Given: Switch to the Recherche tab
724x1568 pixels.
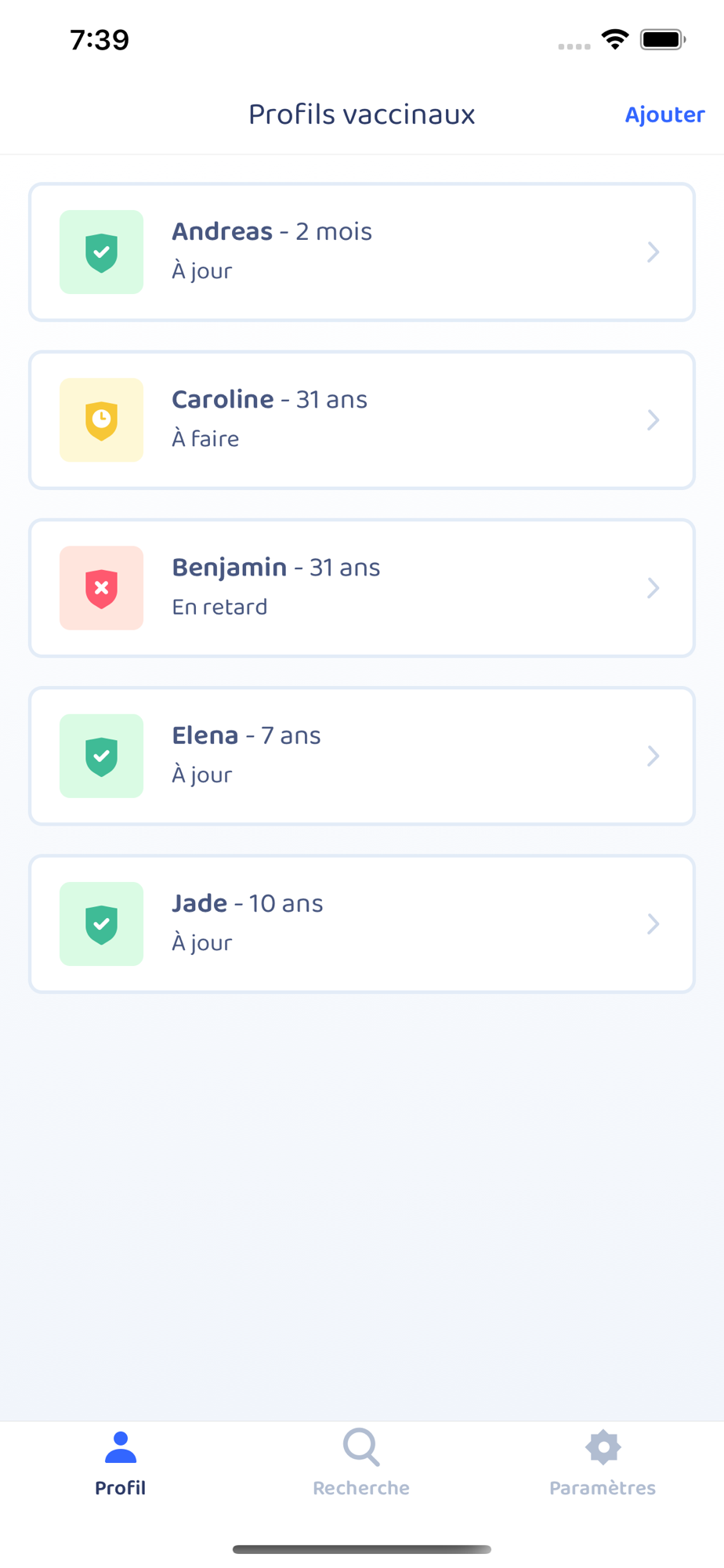Looking at the screenshot, I should pyautogui.click(x=361, y=1463).
